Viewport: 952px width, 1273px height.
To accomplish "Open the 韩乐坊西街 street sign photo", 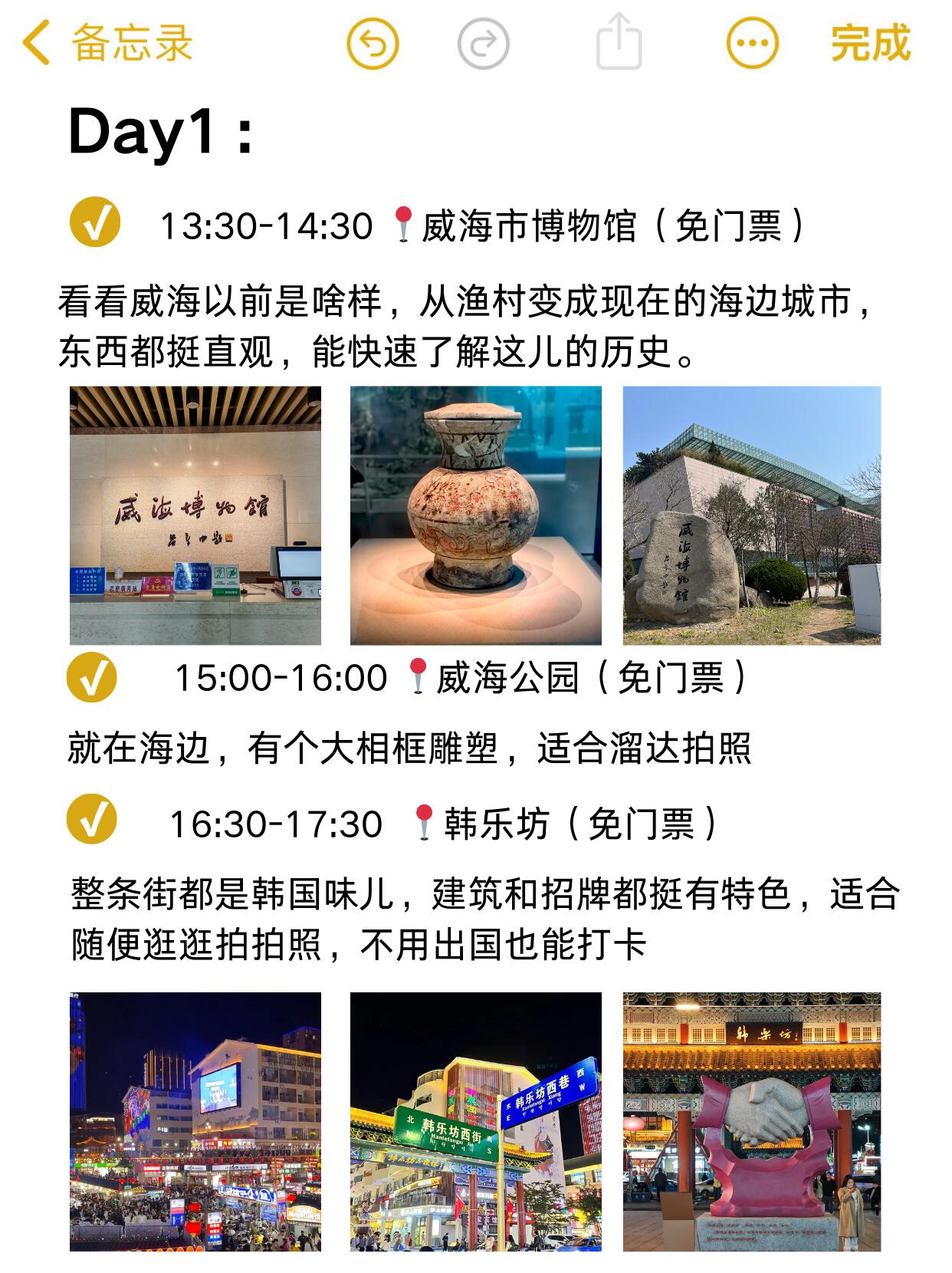I will tap(475, 1121).
